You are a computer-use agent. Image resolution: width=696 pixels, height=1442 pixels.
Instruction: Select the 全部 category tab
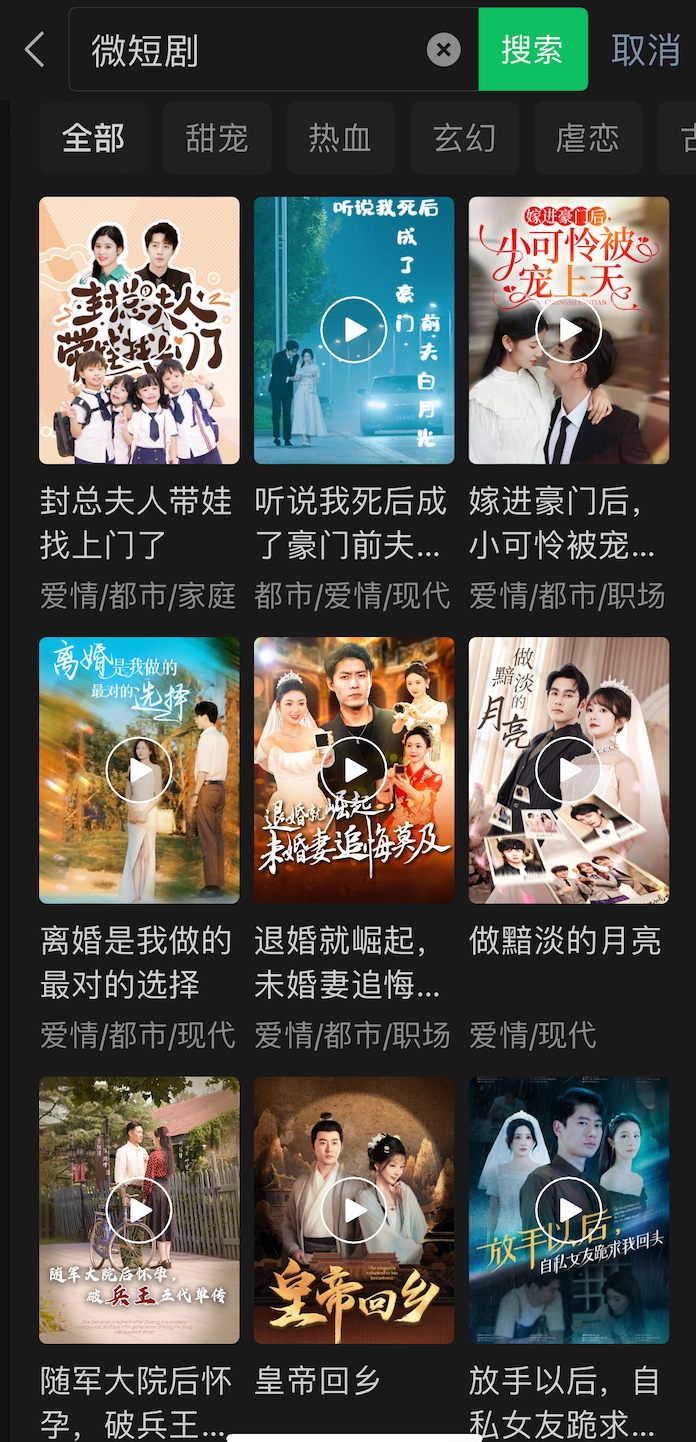[93, 138]
